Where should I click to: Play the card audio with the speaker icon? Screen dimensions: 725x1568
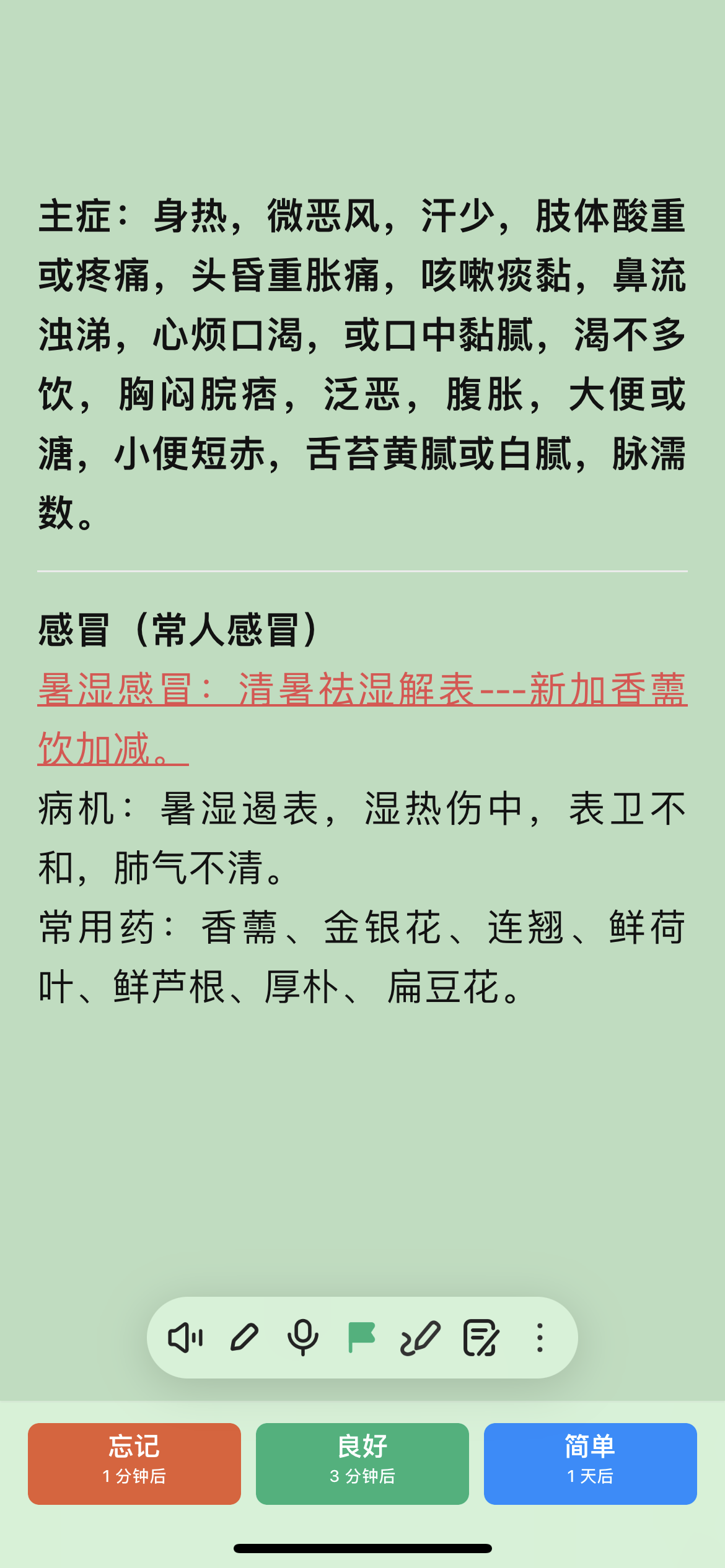185,1338
